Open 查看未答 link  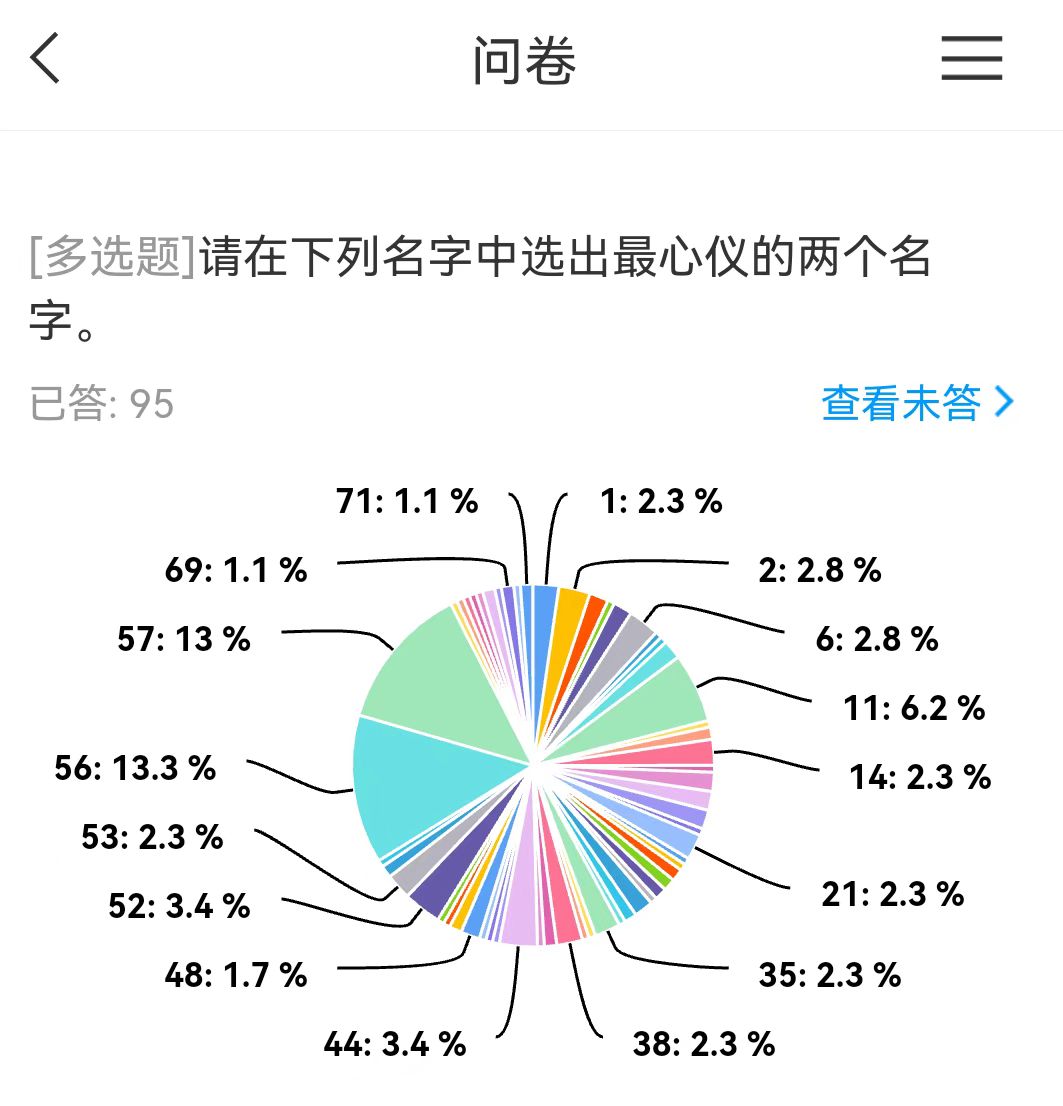click(916, 403)
